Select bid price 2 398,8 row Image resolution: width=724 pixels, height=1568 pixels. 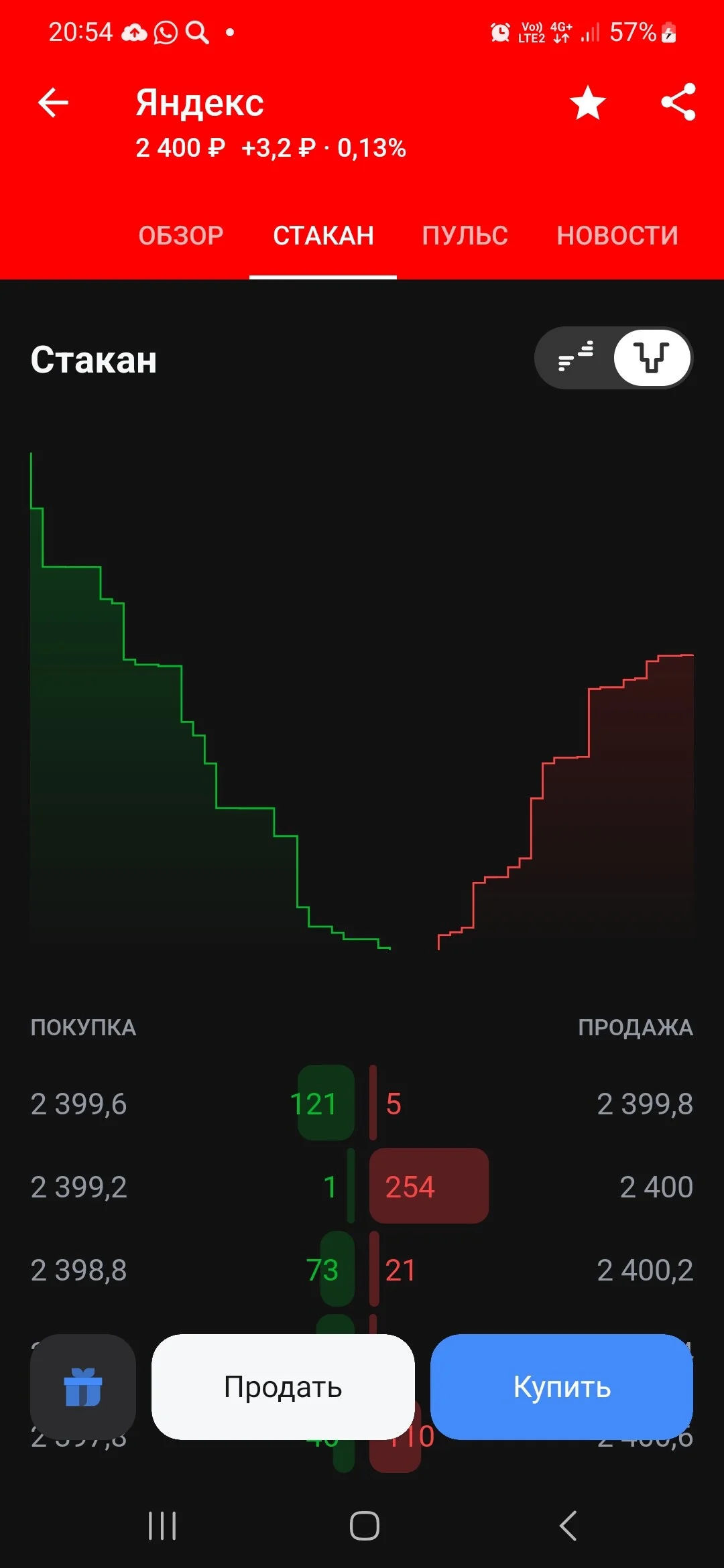pyautogui.click(x=192, y=1270)
